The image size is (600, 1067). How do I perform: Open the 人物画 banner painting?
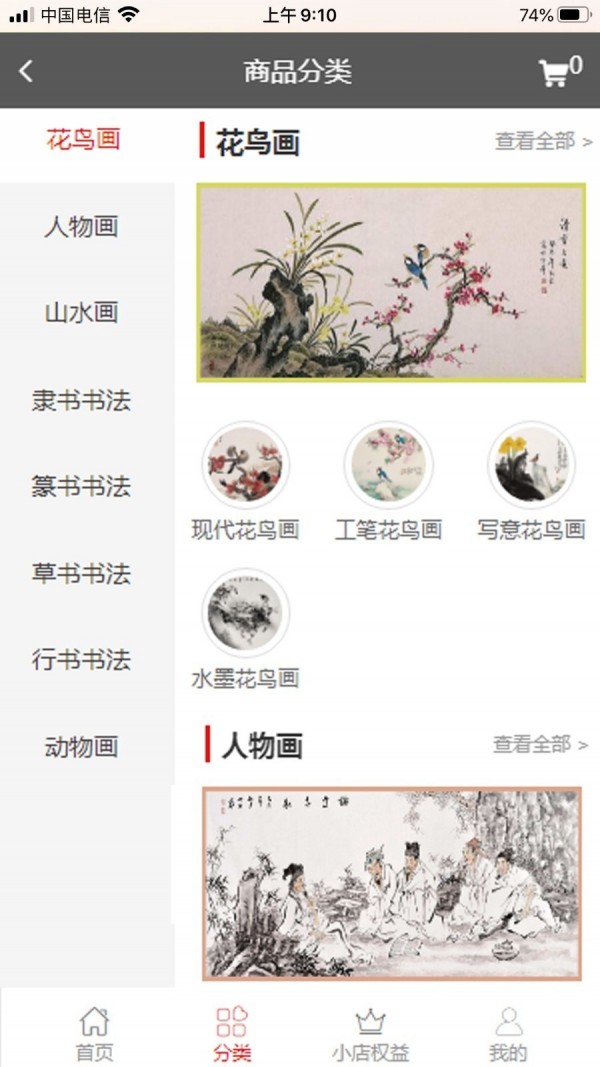pos(391,883)
